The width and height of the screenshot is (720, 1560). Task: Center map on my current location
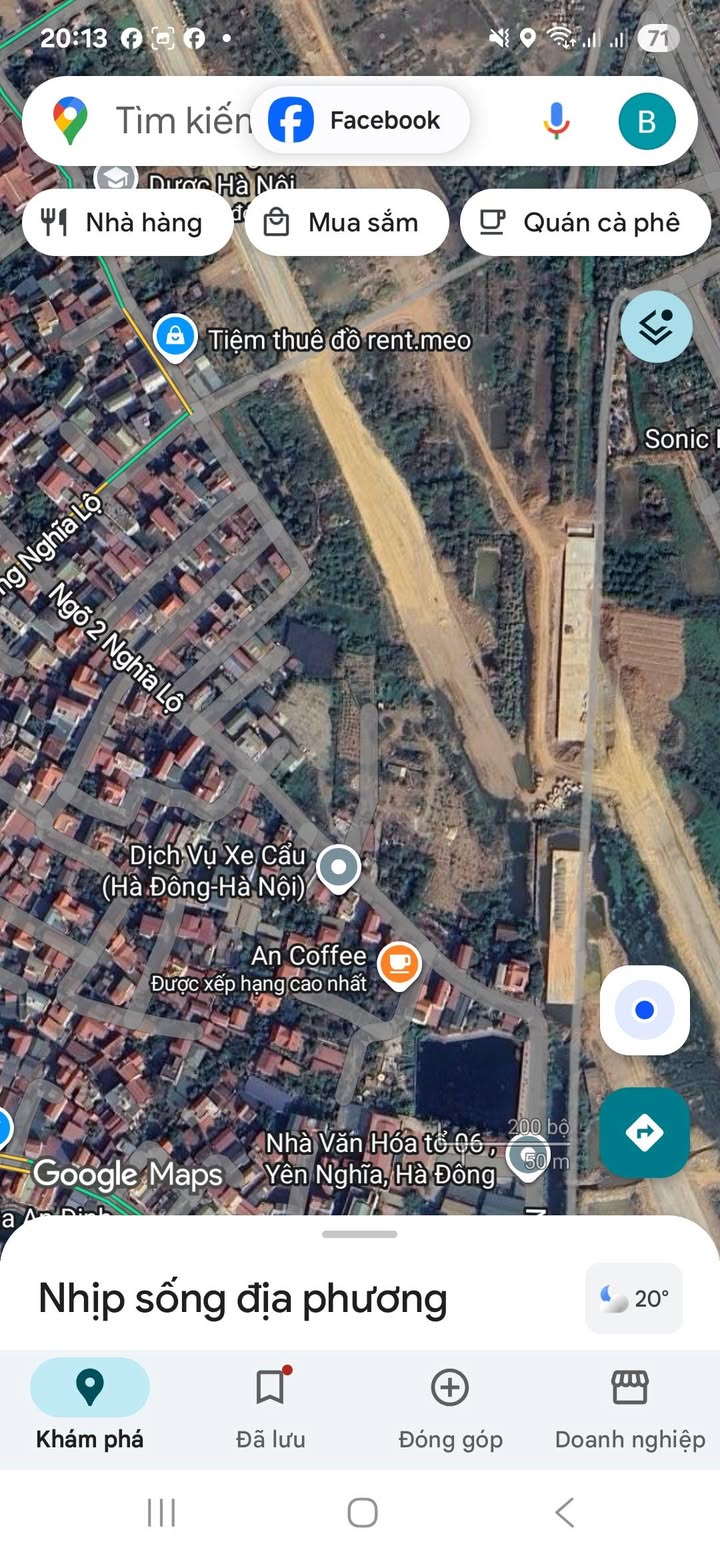coord(644,1010)
